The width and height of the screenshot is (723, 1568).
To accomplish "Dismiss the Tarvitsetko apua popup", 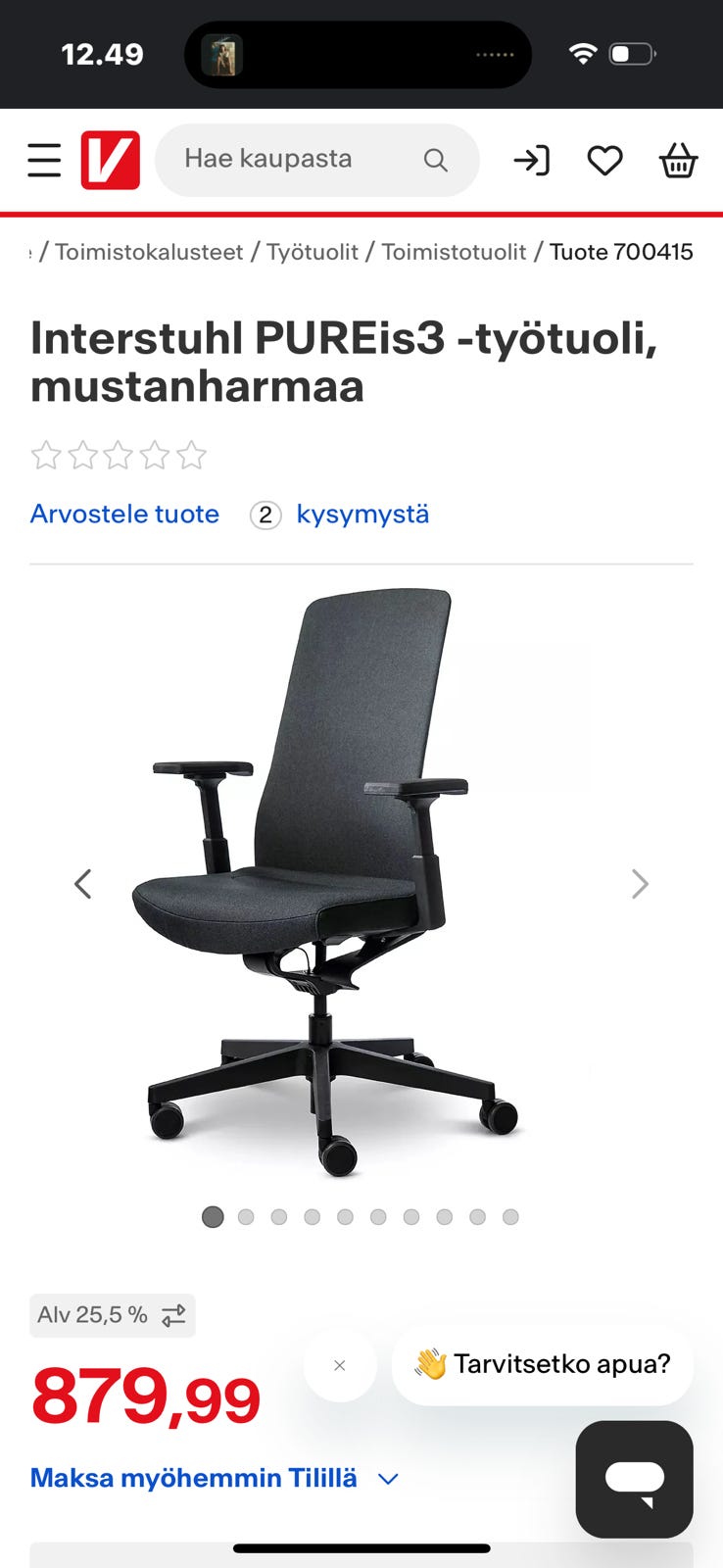I will [340, 1364].
